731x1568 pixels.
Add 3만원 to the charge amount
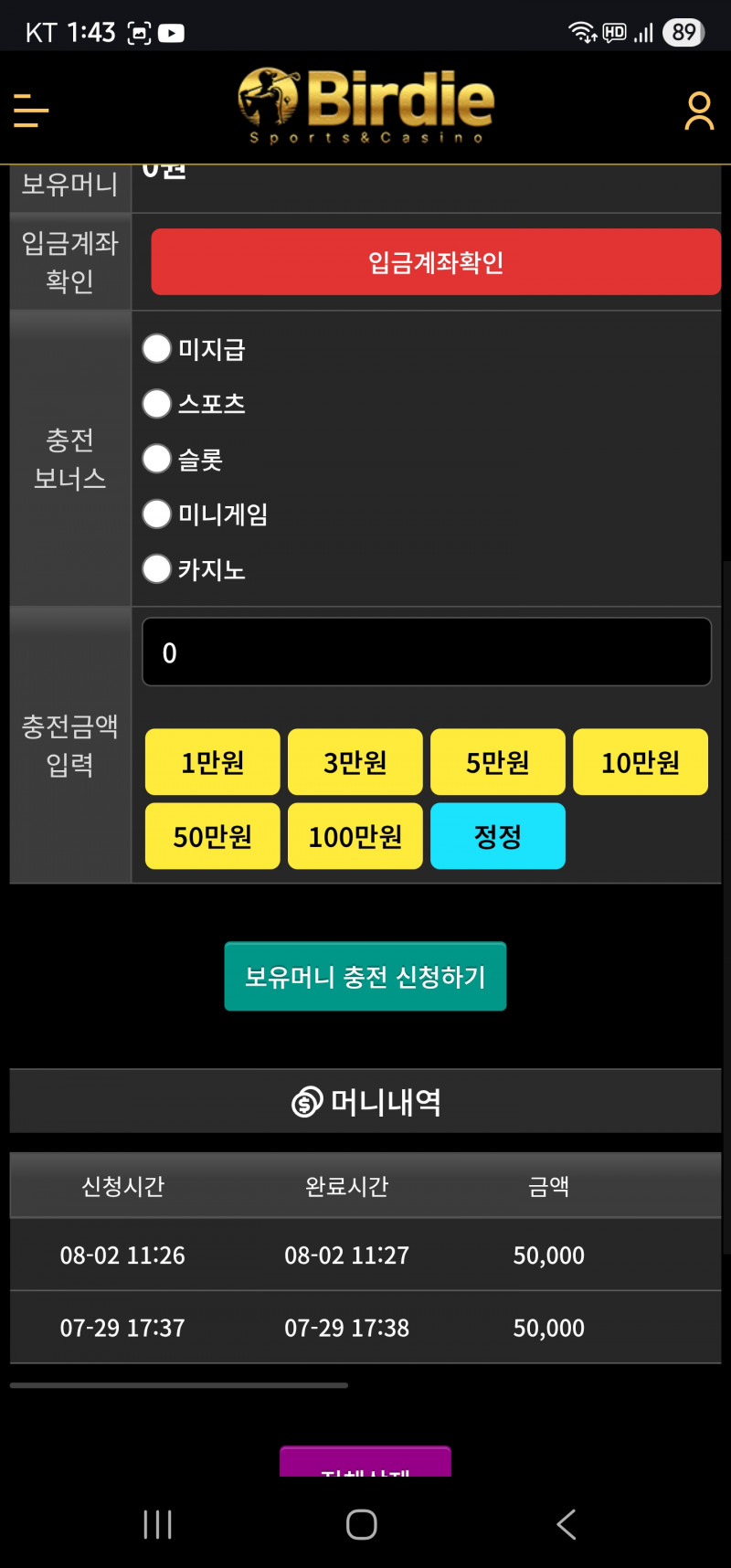click(x=355, y=762)
